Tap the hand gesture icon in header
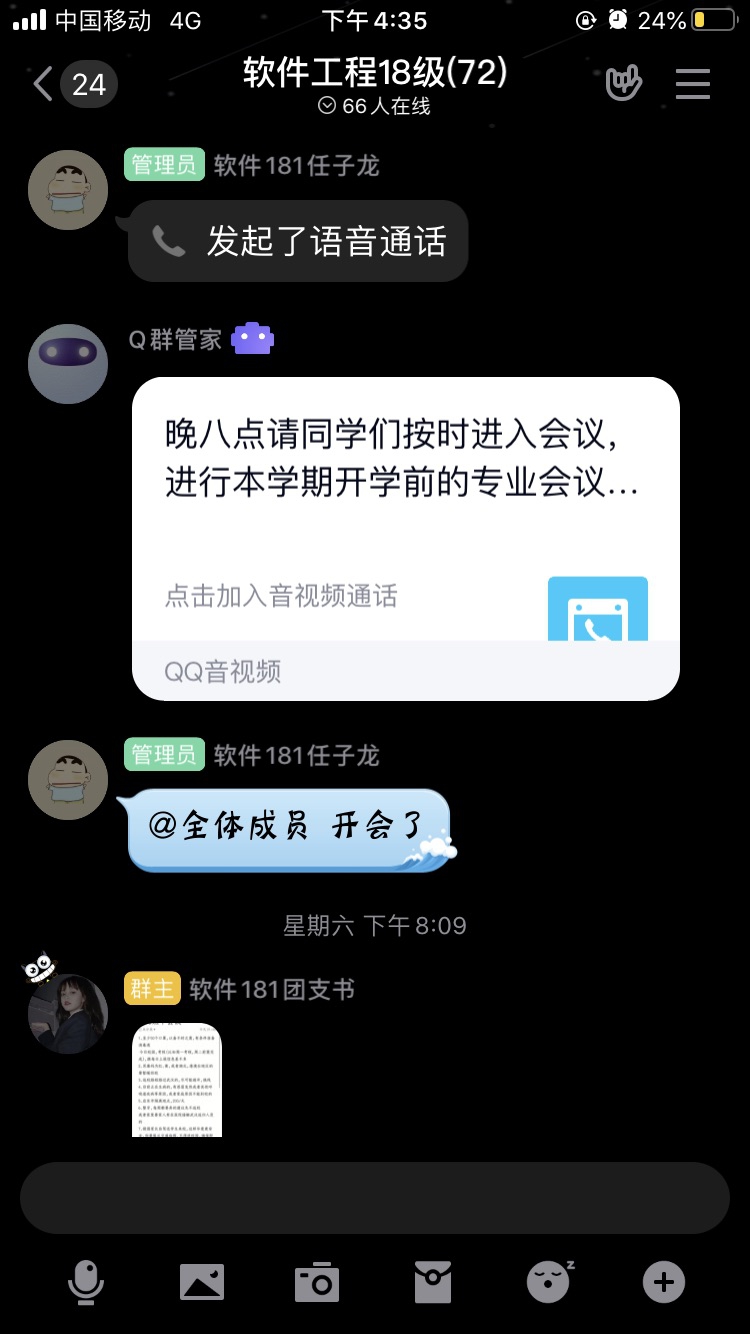Screen dimensions: 750x1334 pos(624,84)
